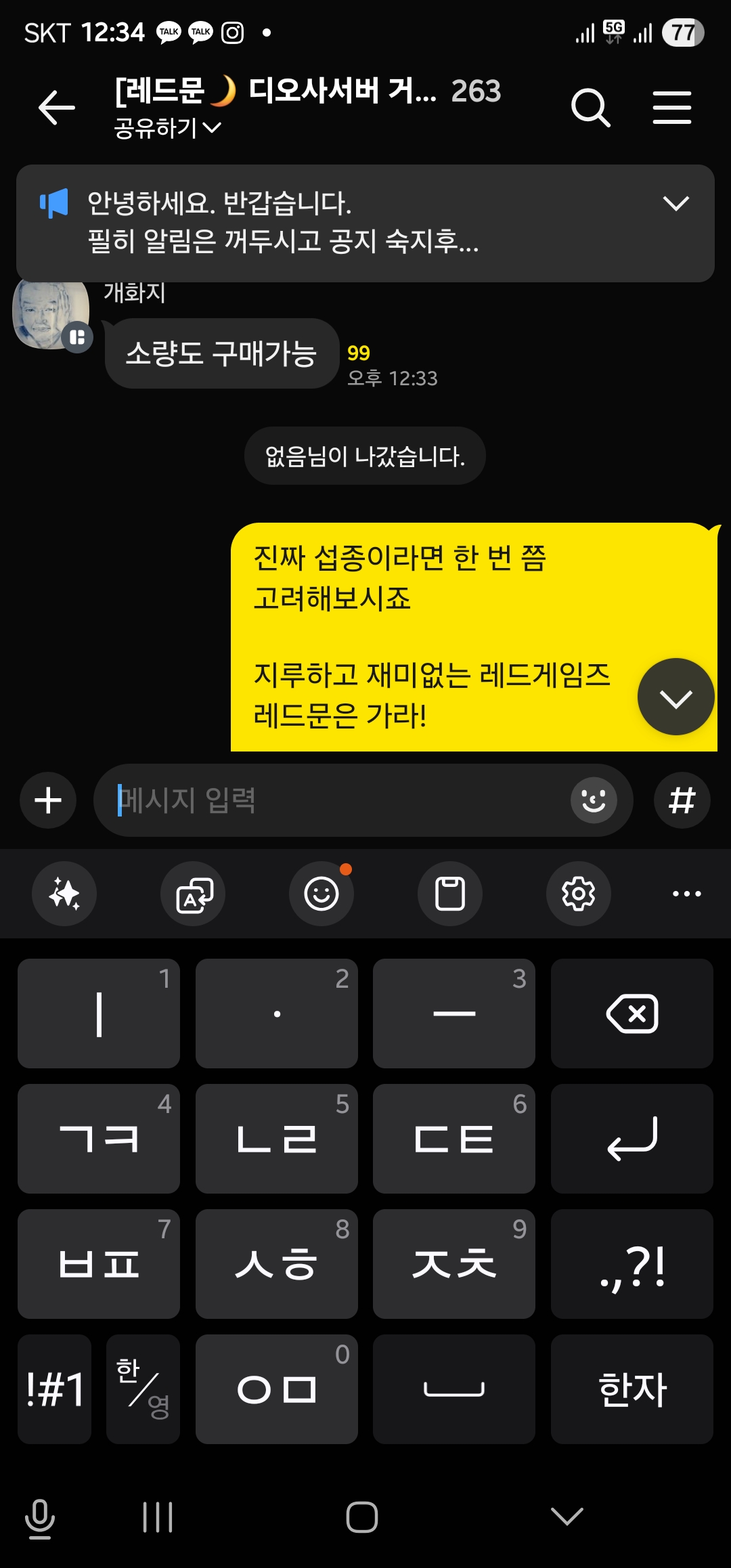
Task: Open the keyboard translate tool
Action: click(193, 894)
